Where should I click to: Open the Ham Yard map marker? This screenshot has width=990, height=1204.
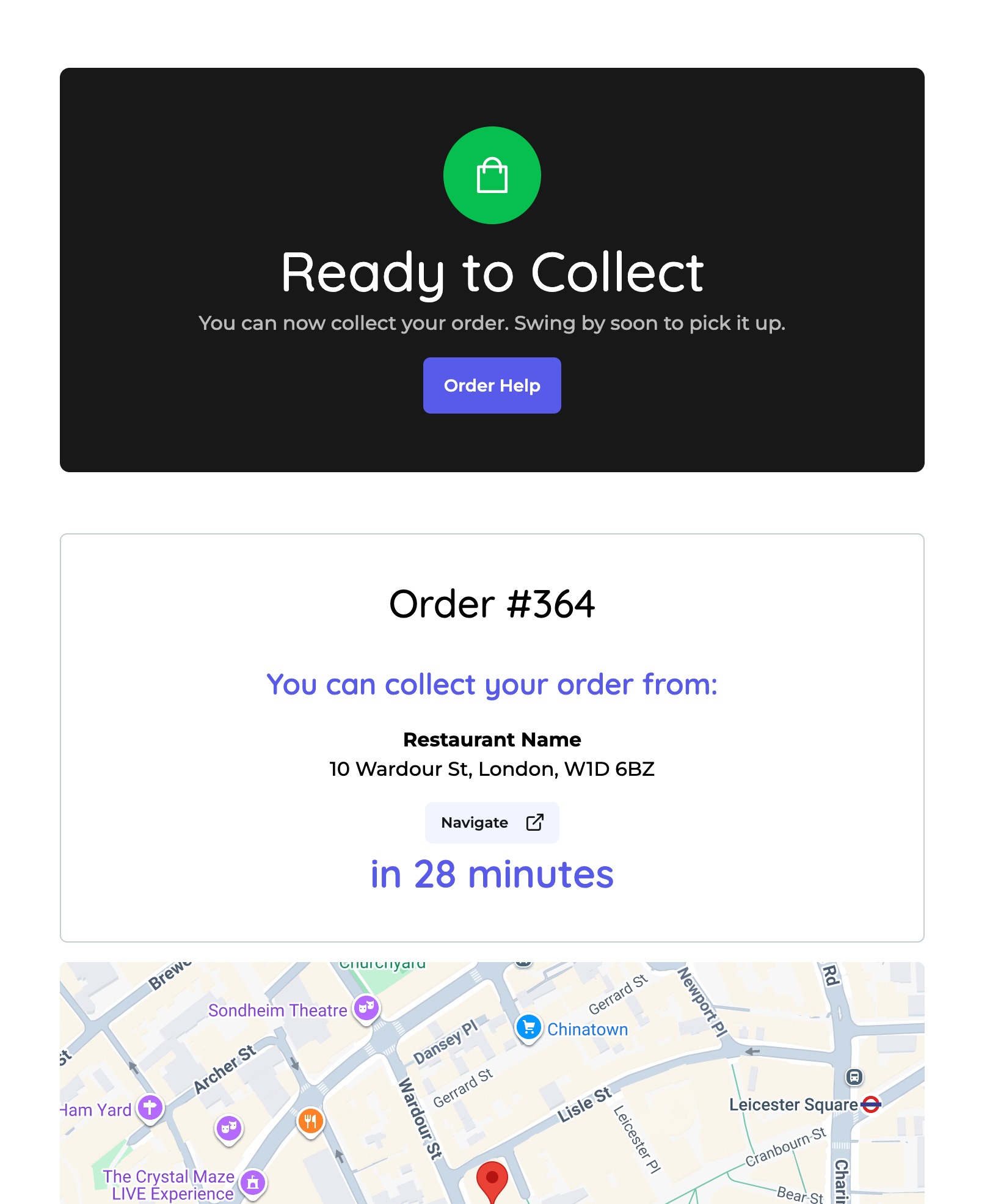click(150, 1107)
